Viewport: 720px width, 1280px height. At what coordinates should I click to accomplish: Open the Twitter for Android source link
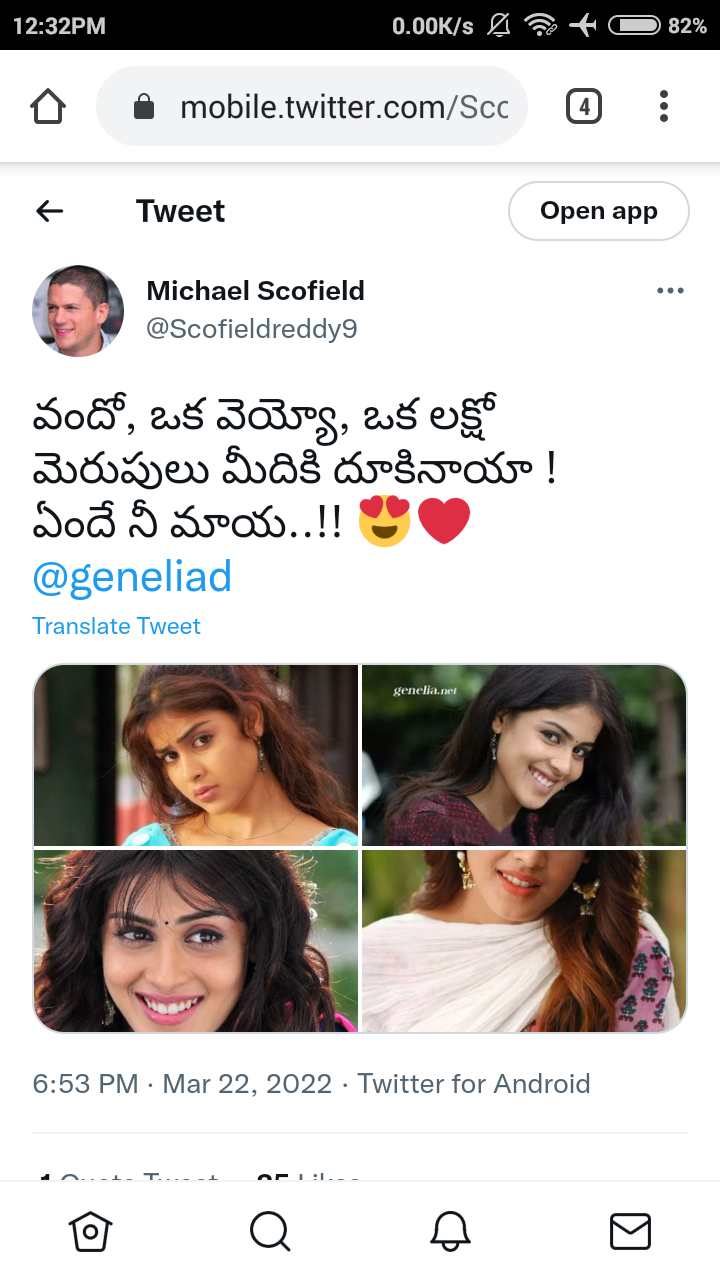(x=474, y=1084)
